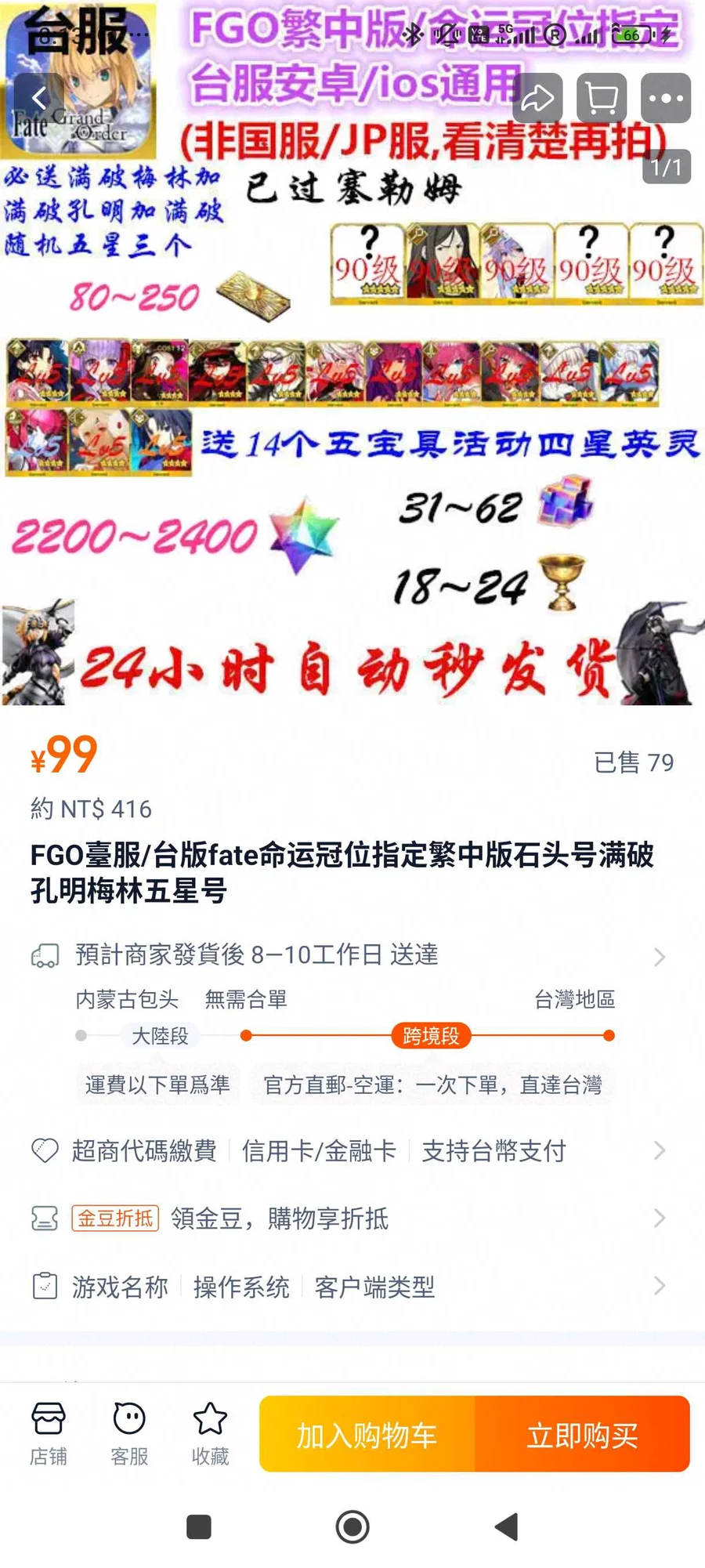Tap 加入购物车 to add to cart
Screen dimensions: 705x1568
tap(367, 1434)
